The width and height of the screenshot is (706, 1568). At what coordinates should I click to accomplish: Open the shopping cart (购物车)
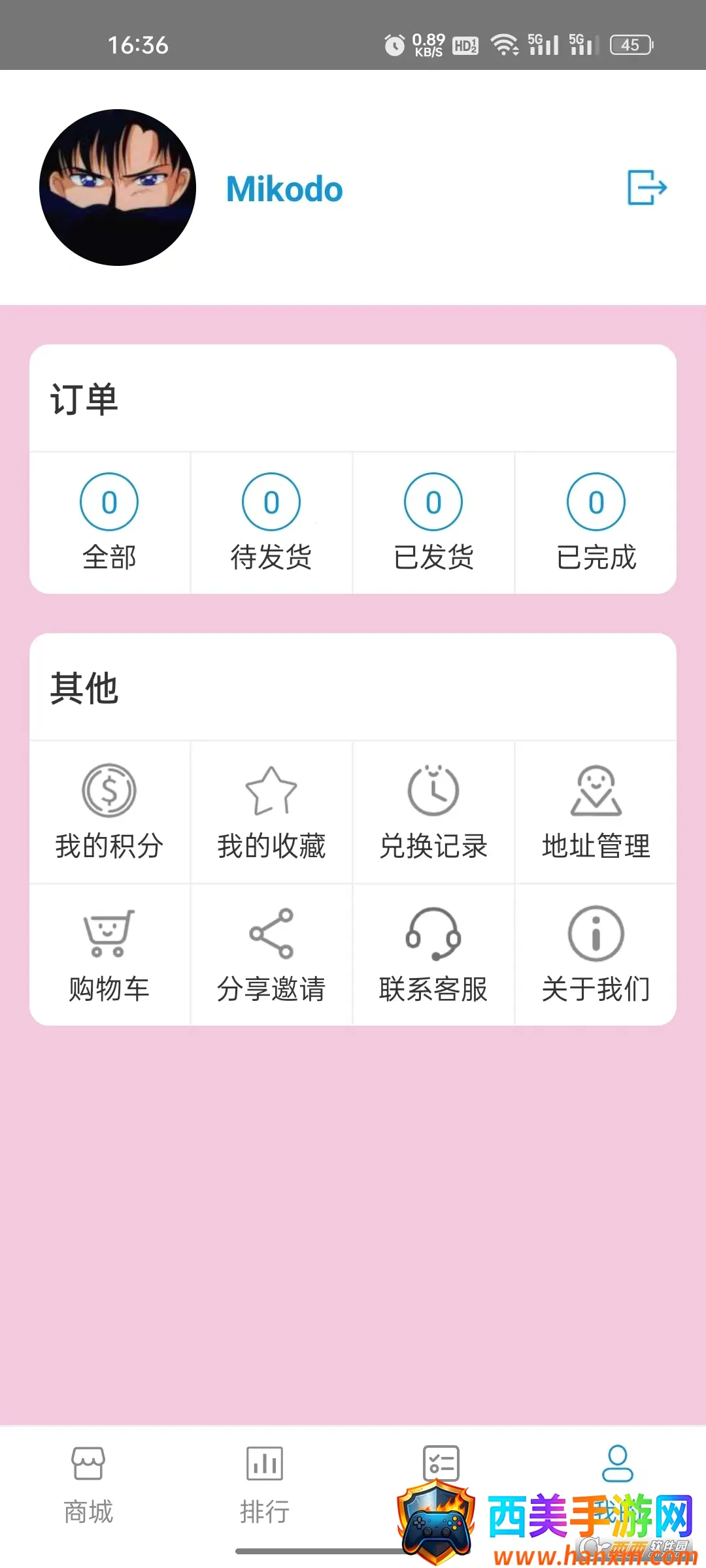(109, 955)
